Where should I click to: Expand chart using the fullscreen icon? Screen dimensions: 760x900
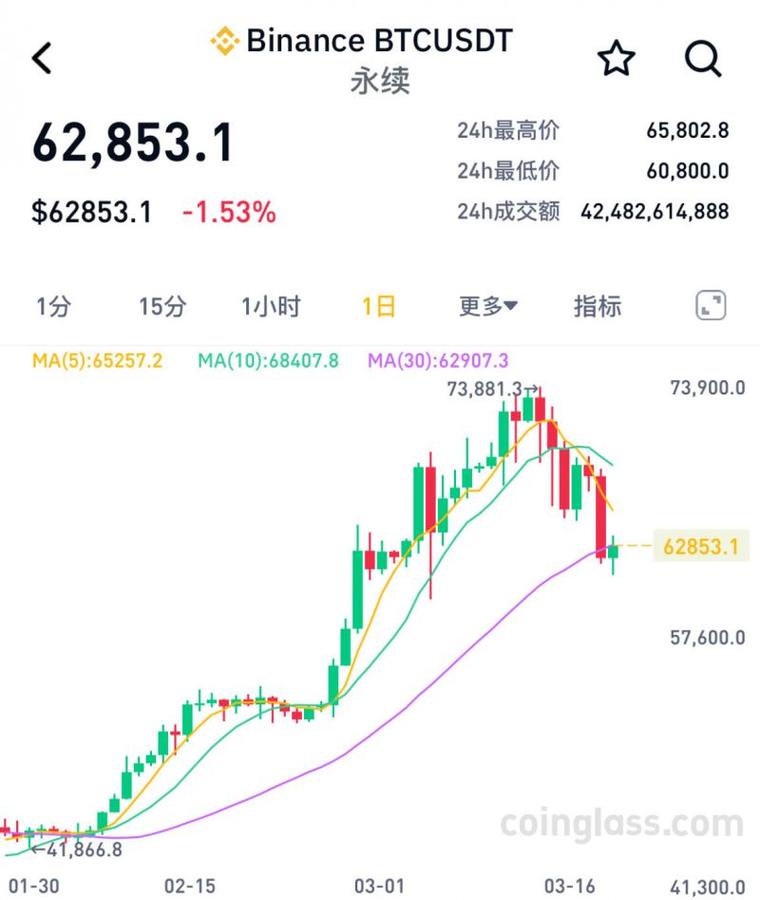[712, 306]
